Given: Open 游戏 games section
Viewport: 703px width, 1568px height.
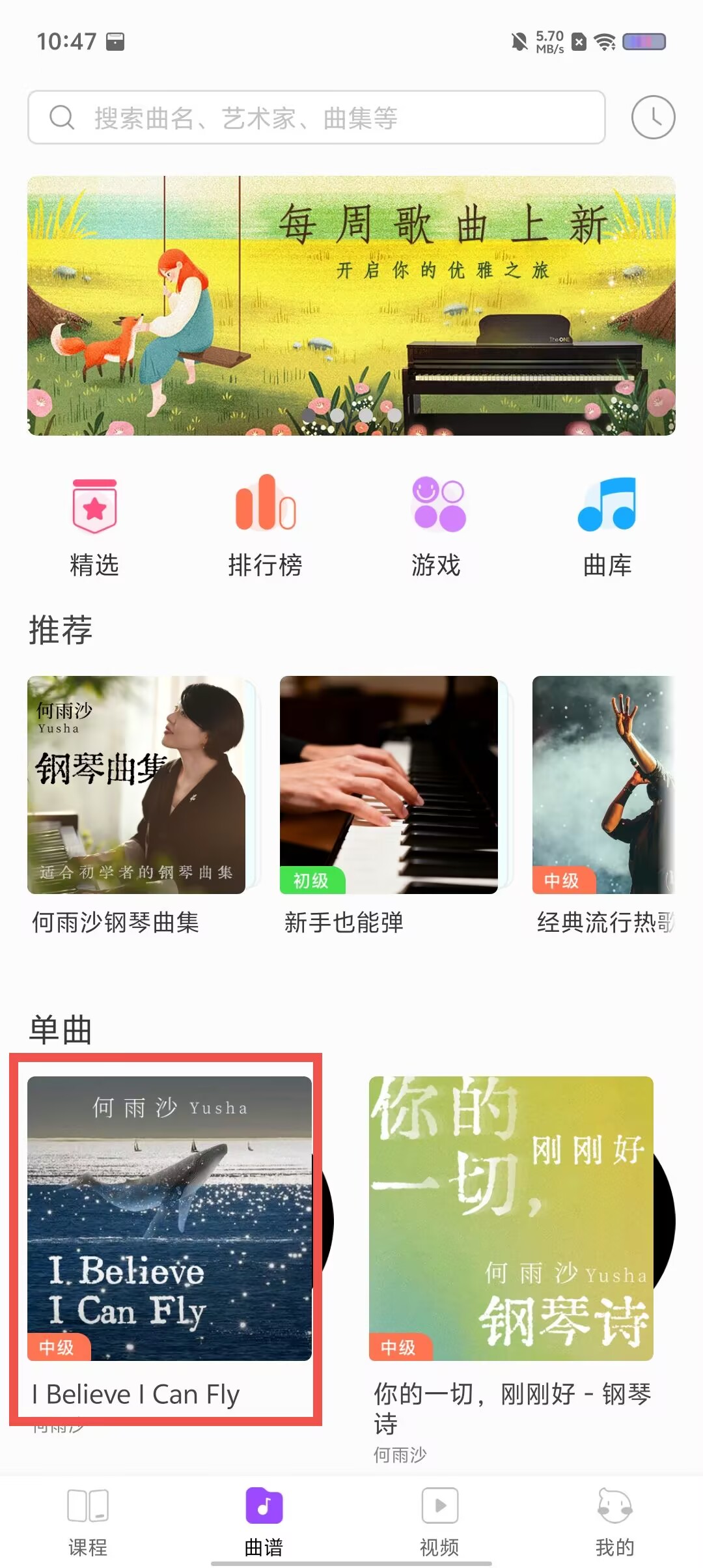Looking at the screenshot, I should tap(437, 527).
